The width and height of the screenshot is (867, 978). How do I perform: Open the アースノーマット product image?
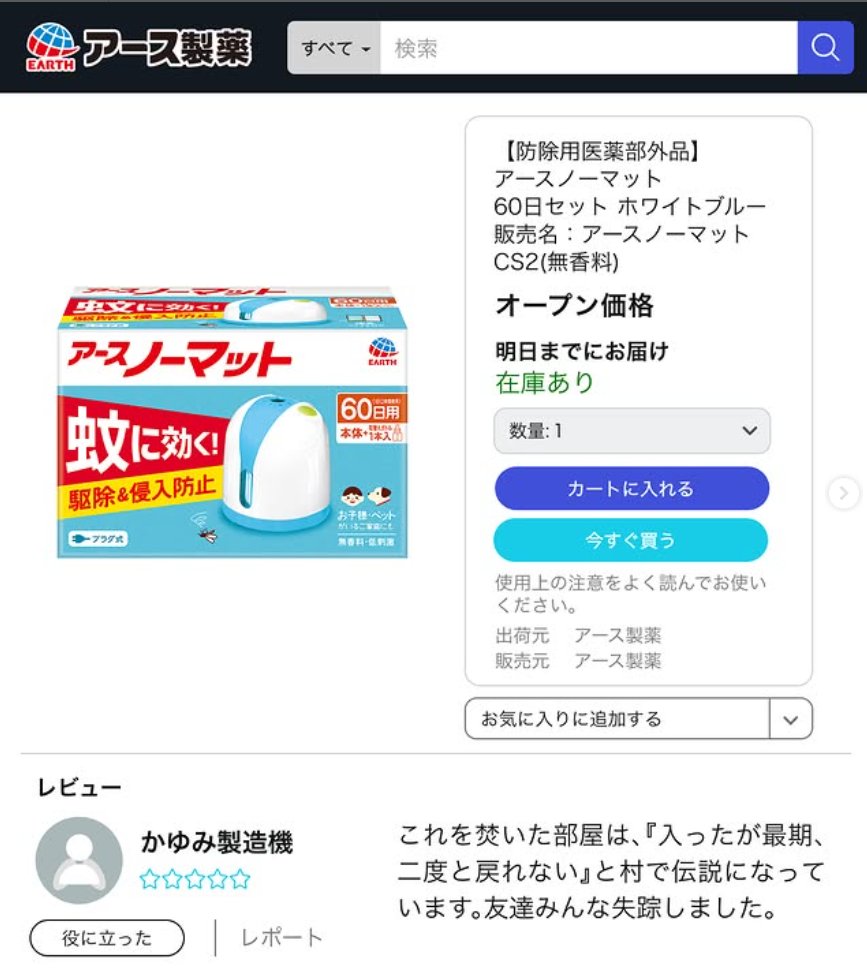click(232, 423)
